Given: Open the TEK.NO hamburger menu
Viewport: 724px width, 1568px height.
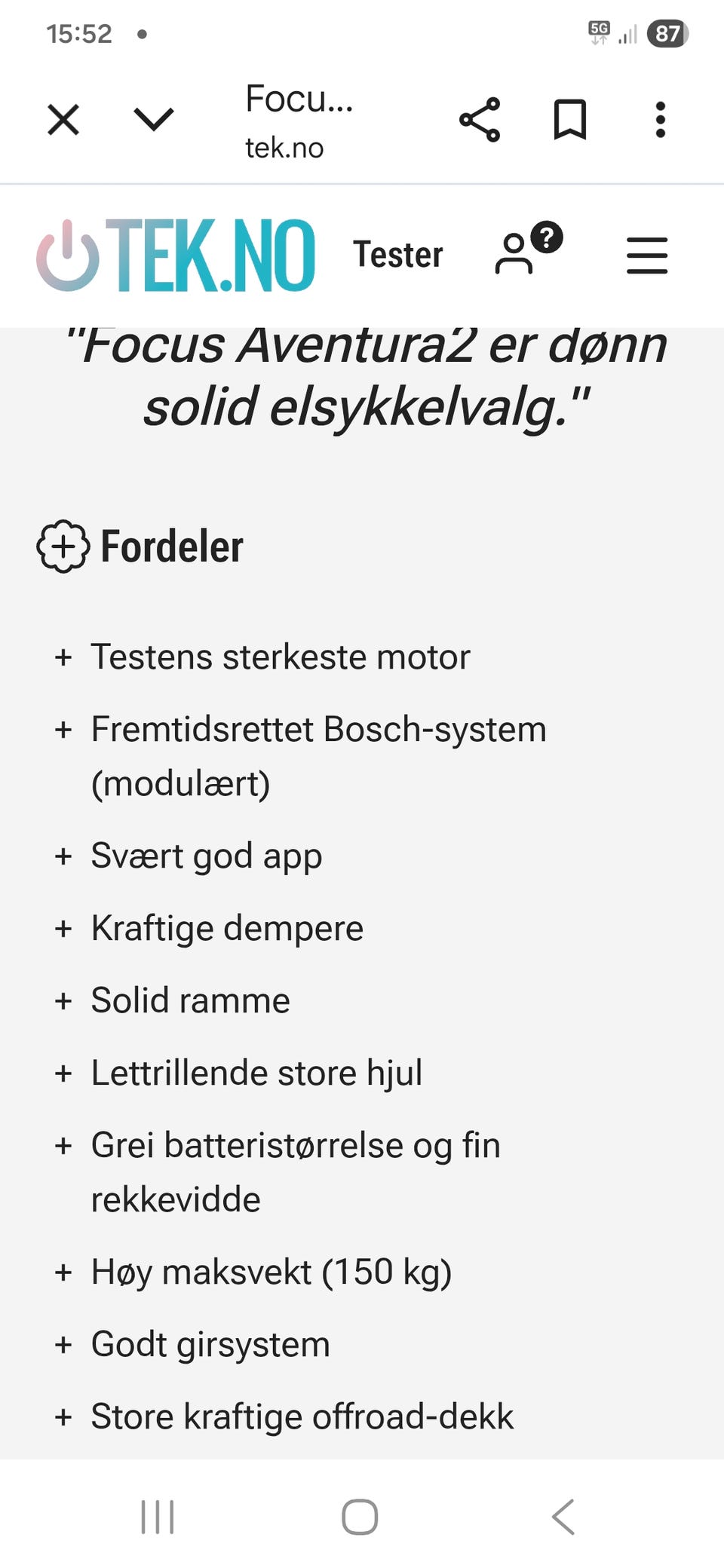Looking at the screenshot, I should (x=646, y=256).
